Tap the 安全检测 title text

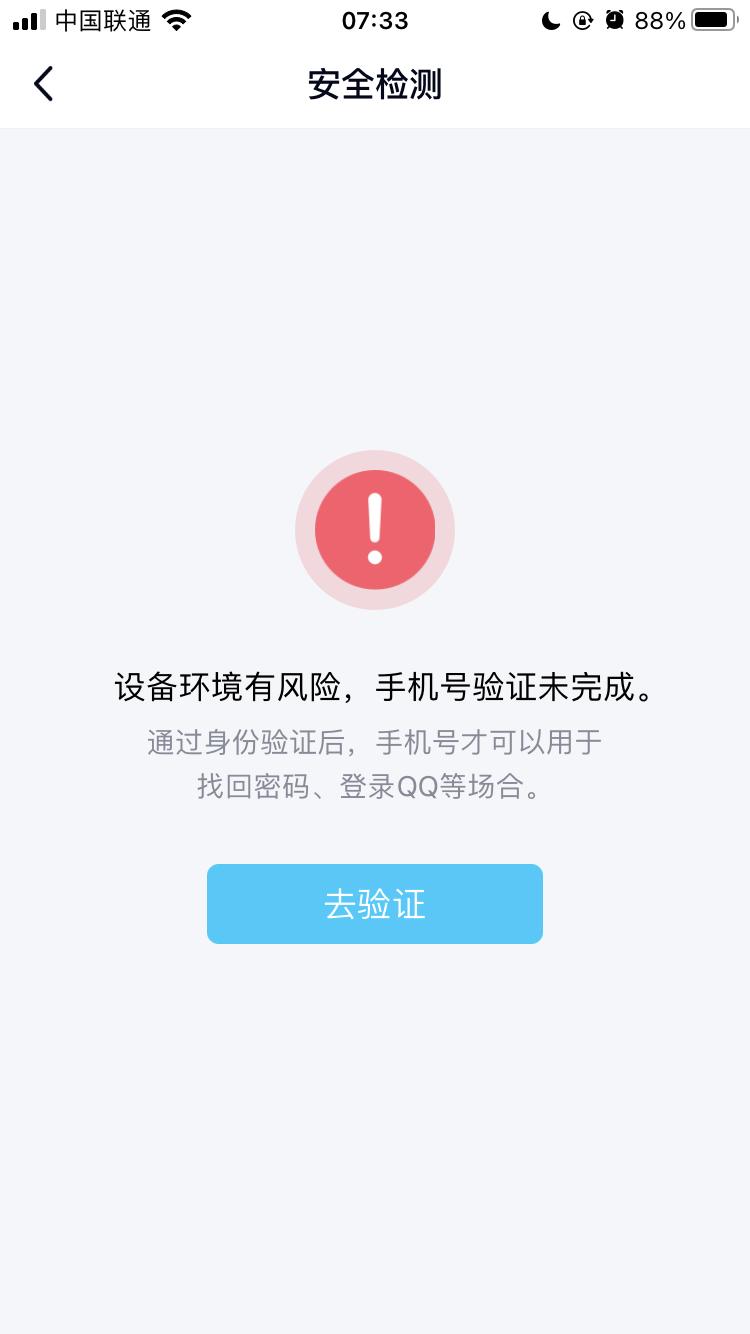coord(375,86)
